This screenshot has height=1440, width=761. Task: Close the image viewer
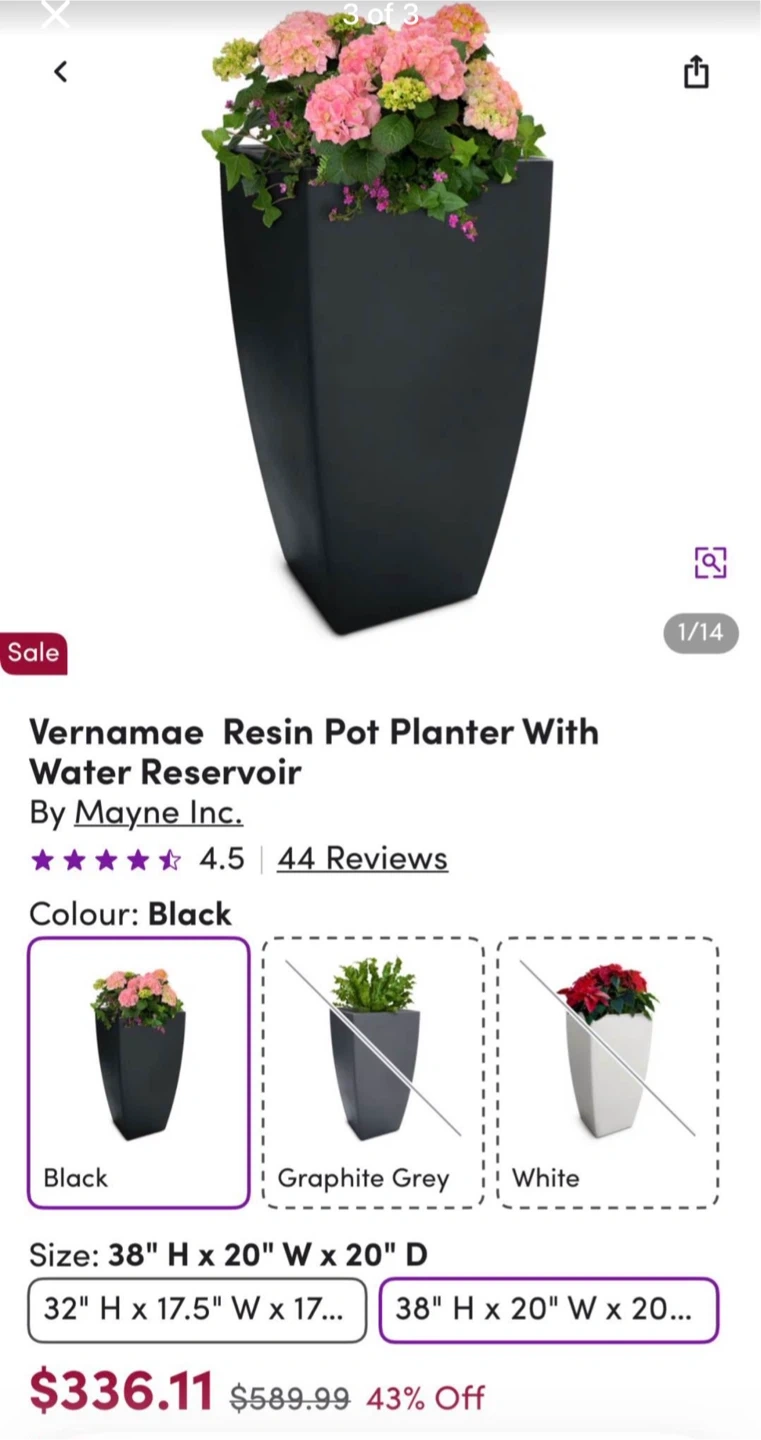[55, 13]
